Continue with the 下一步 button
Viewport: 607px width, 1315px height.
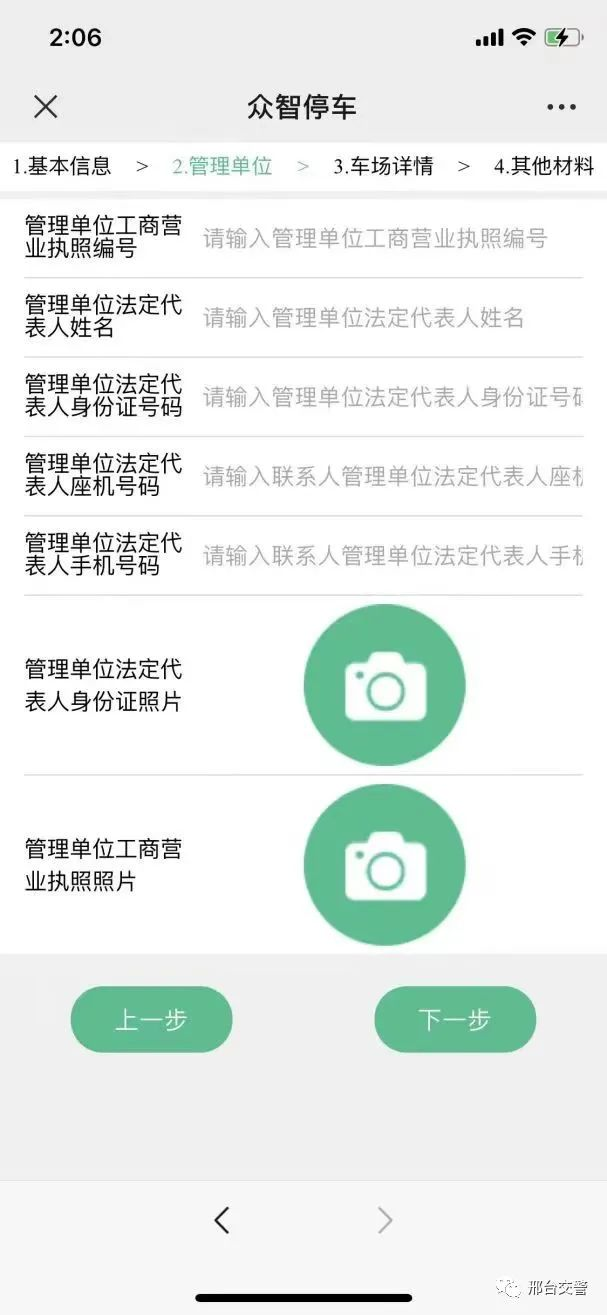tap(455, 1019)
